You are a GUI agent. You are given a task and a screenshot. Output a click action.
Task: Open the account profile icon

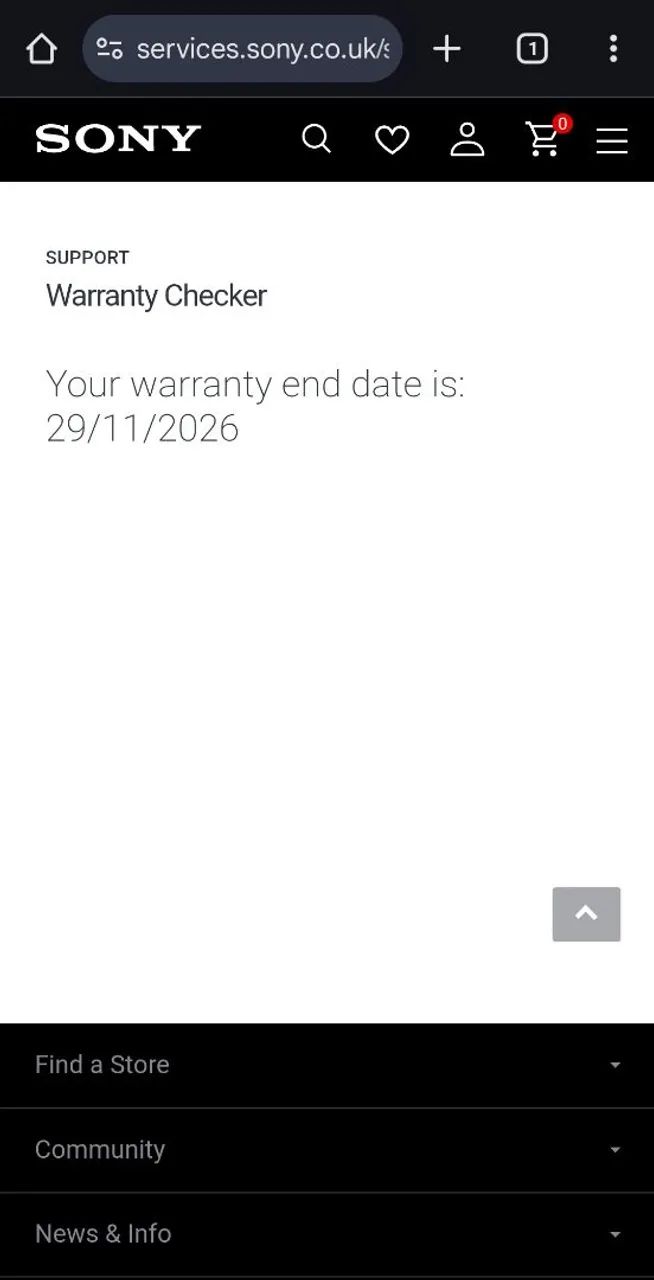coord(467,140)
